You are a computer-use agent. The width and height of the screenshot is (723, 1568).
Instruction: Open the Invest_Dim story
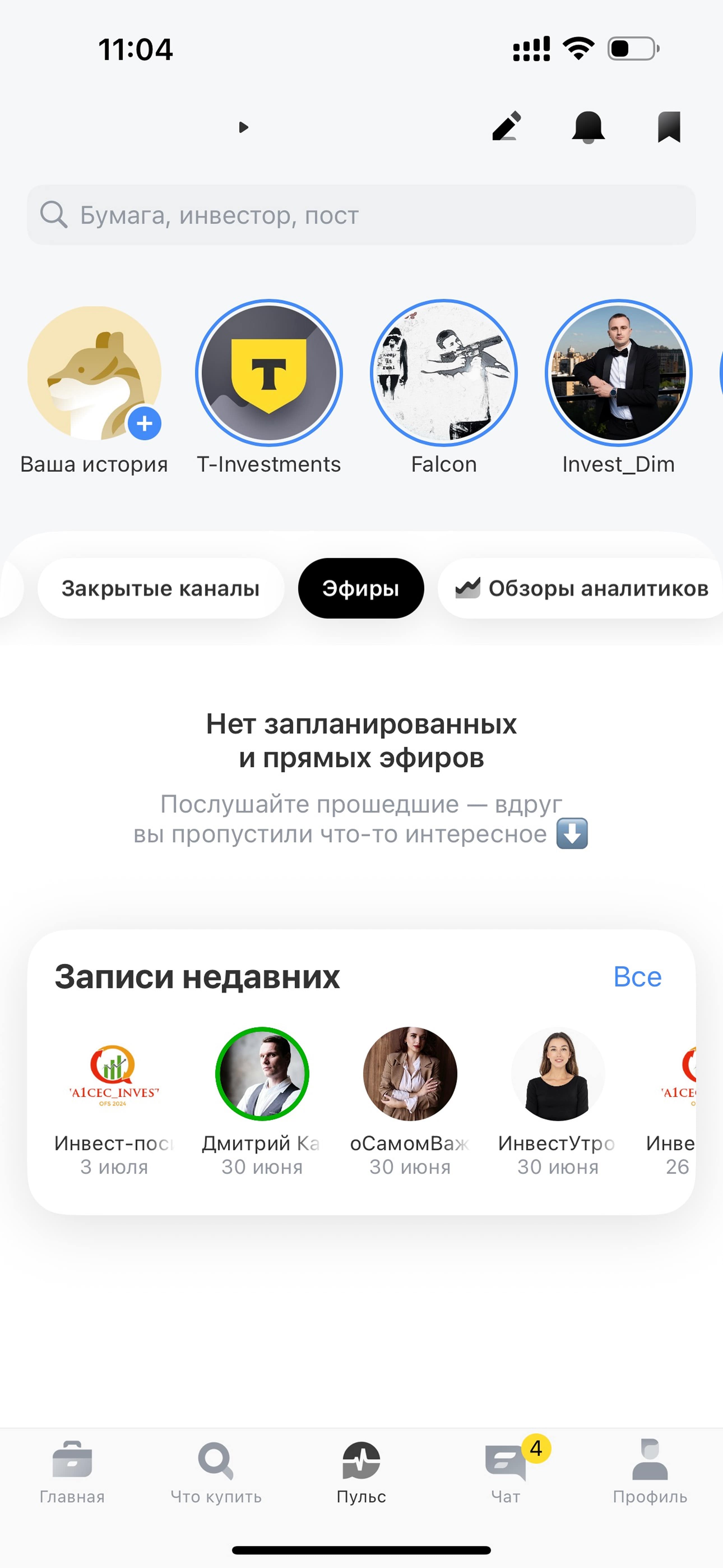618,373
